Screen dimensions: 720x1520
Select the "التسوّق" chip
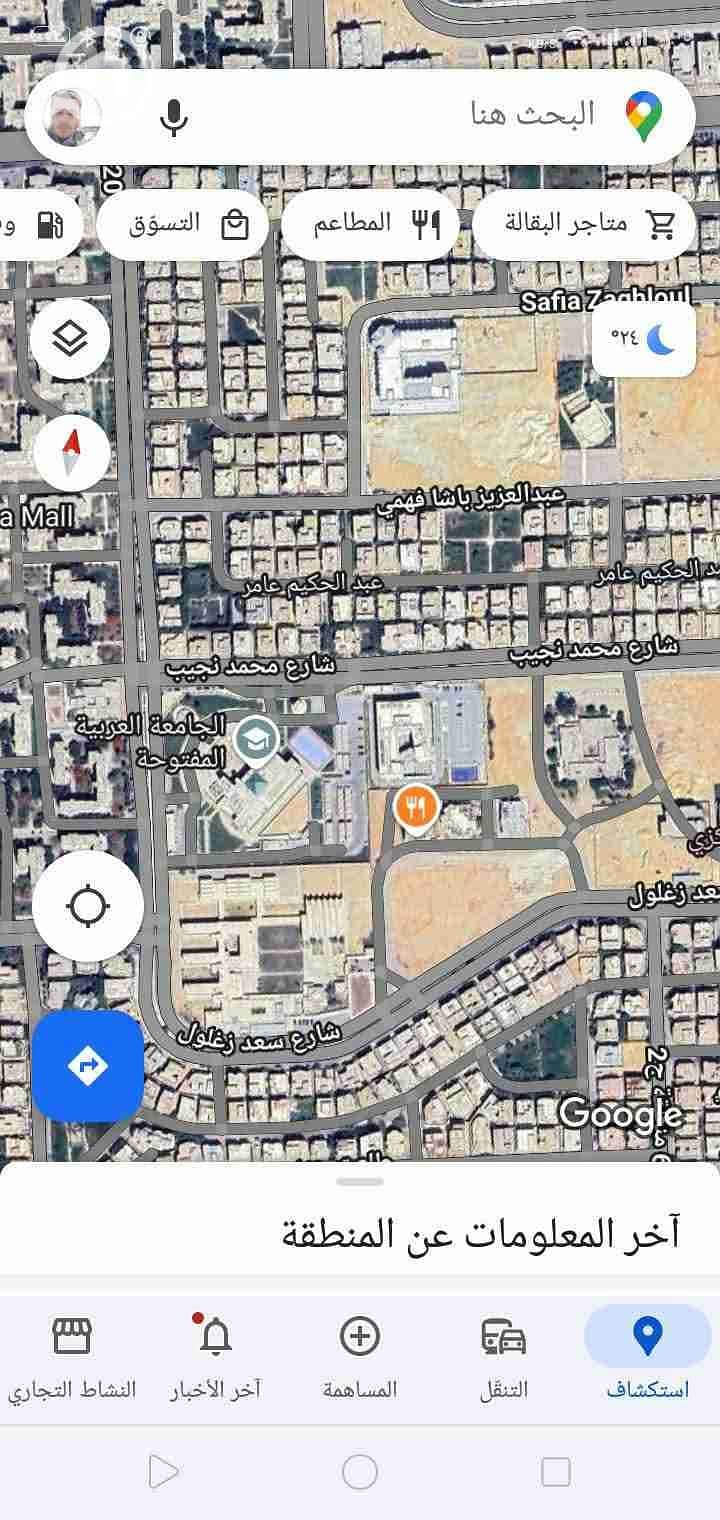coord(184,224)
